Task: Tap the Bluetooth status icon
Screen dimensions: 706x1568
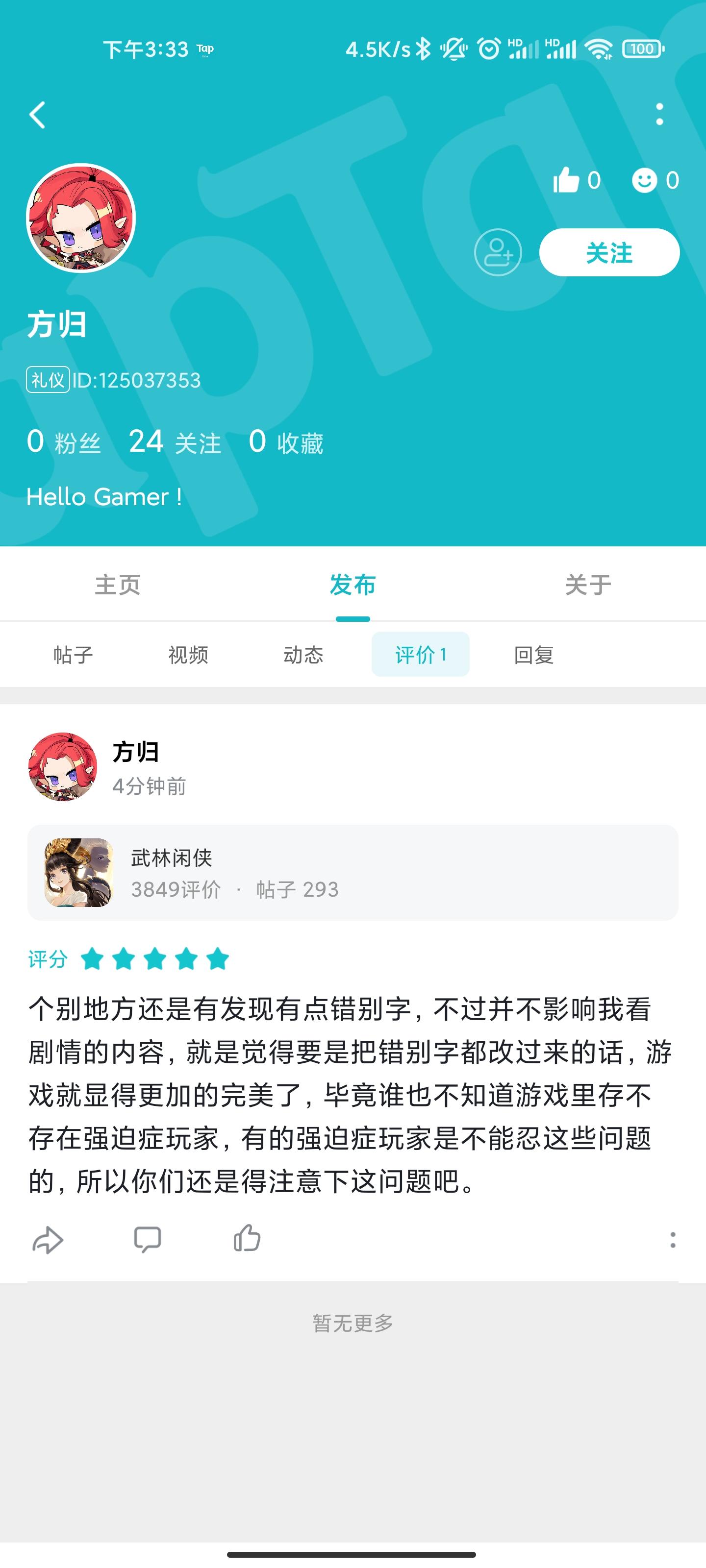Action: [x=423, y=49]
